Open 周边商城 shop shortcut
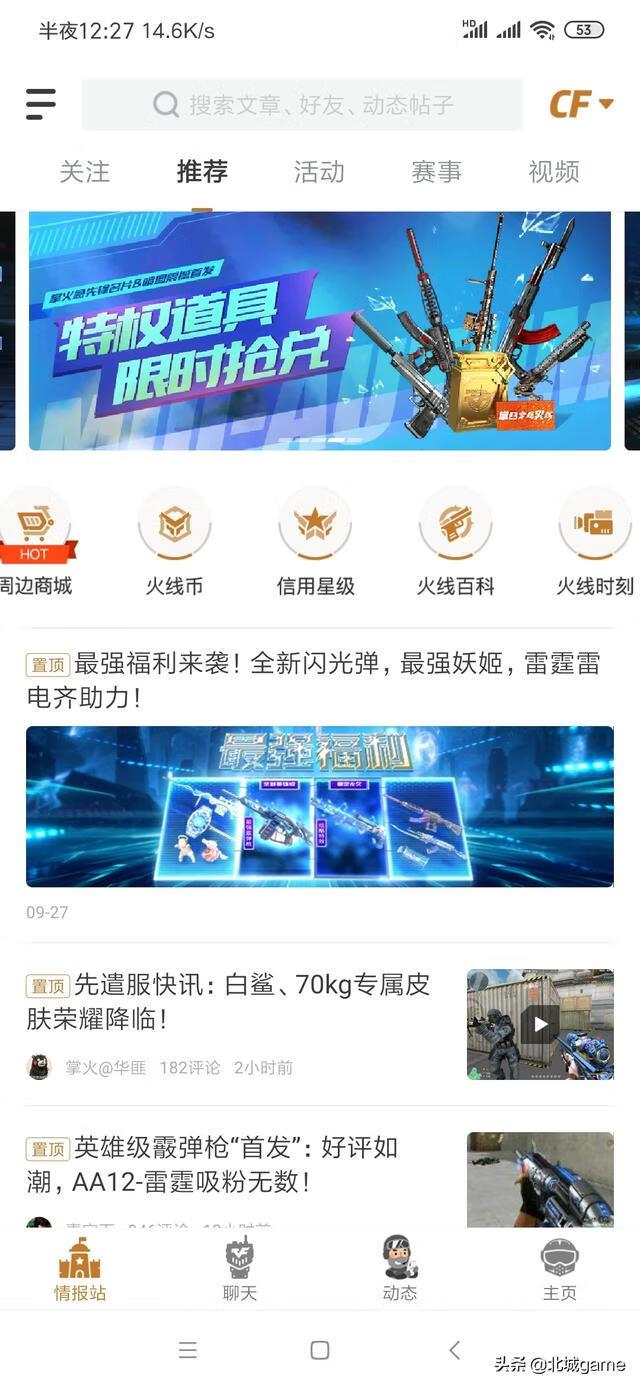The image size is (640, 1387). click(x=36, y=542)
